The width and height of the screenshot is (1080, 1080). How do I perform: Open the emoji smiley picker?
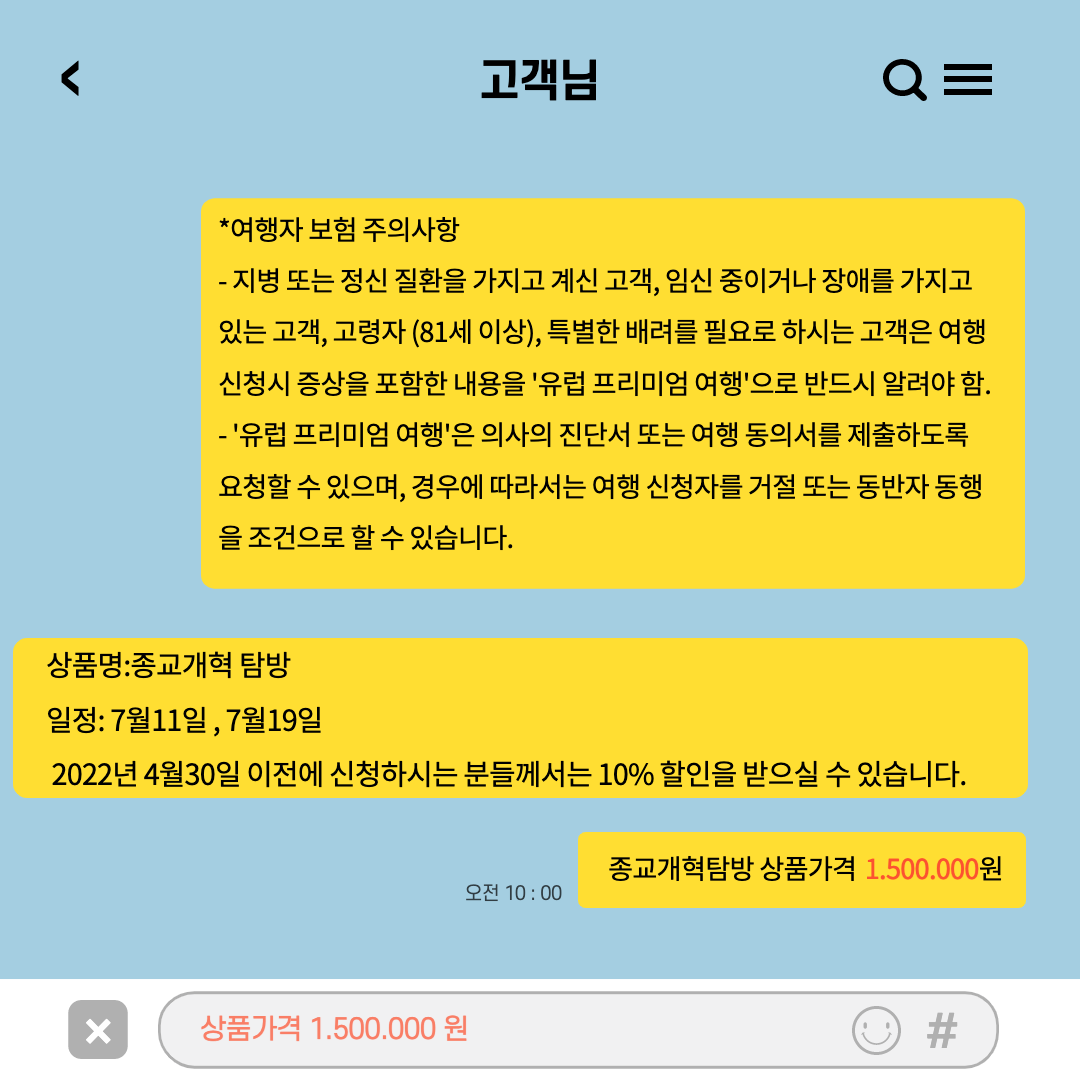[x=876, y=1030]
